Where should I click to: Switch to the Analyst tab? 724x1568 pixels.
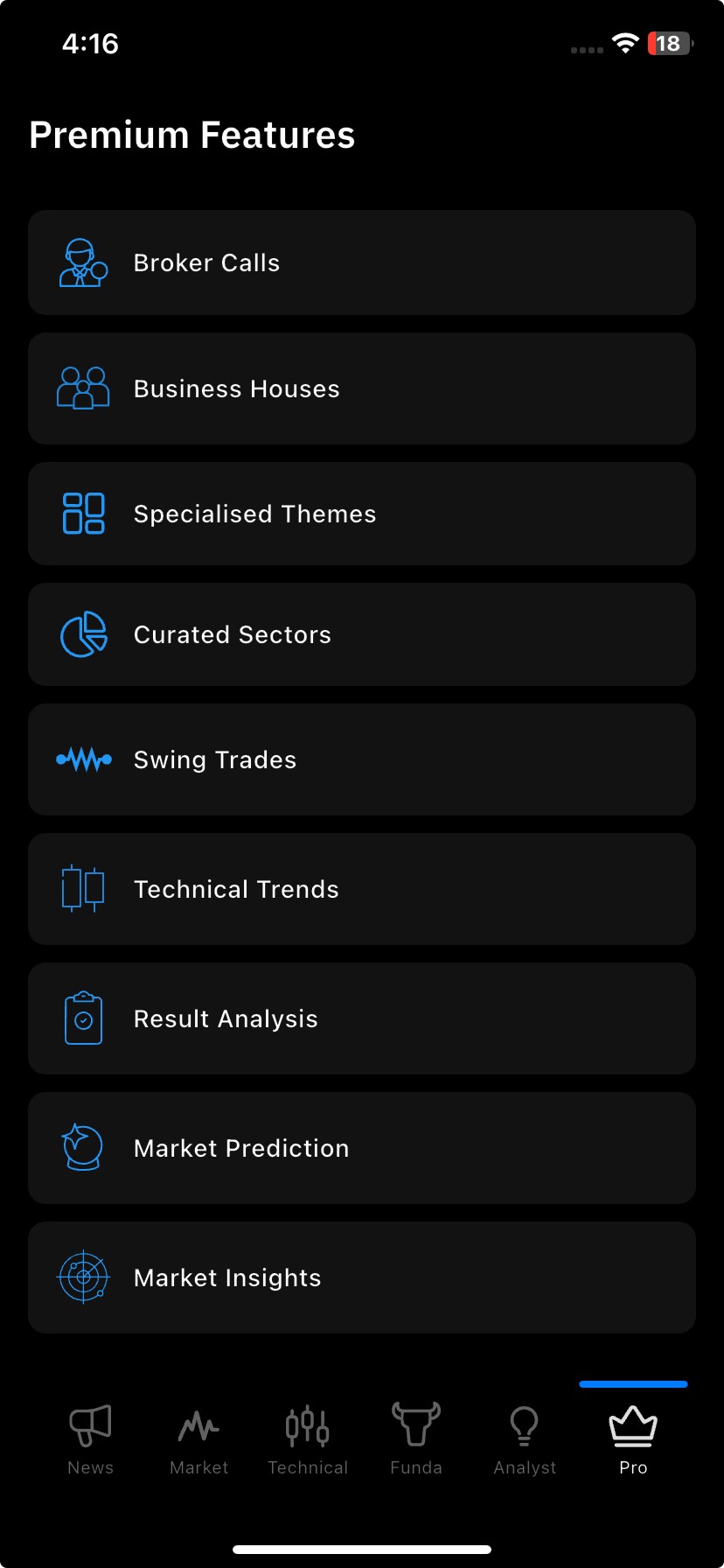click(525, 1440)
